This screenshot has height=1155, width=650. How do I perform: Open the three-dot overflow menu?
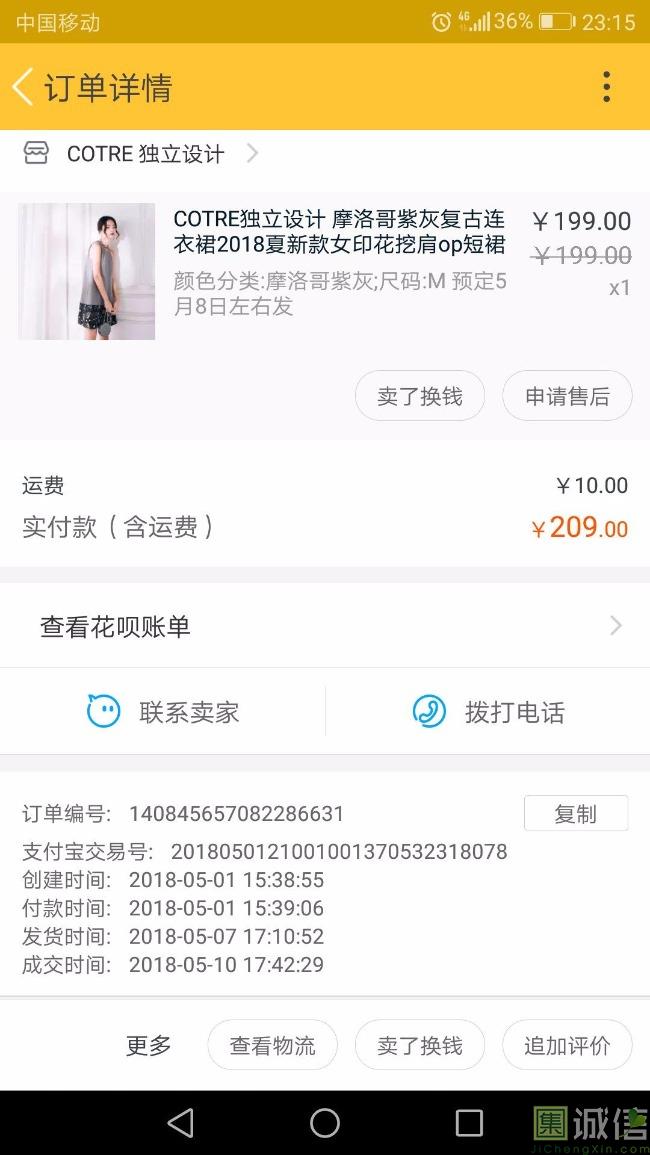pyautogui.click(x=606, y=87)
